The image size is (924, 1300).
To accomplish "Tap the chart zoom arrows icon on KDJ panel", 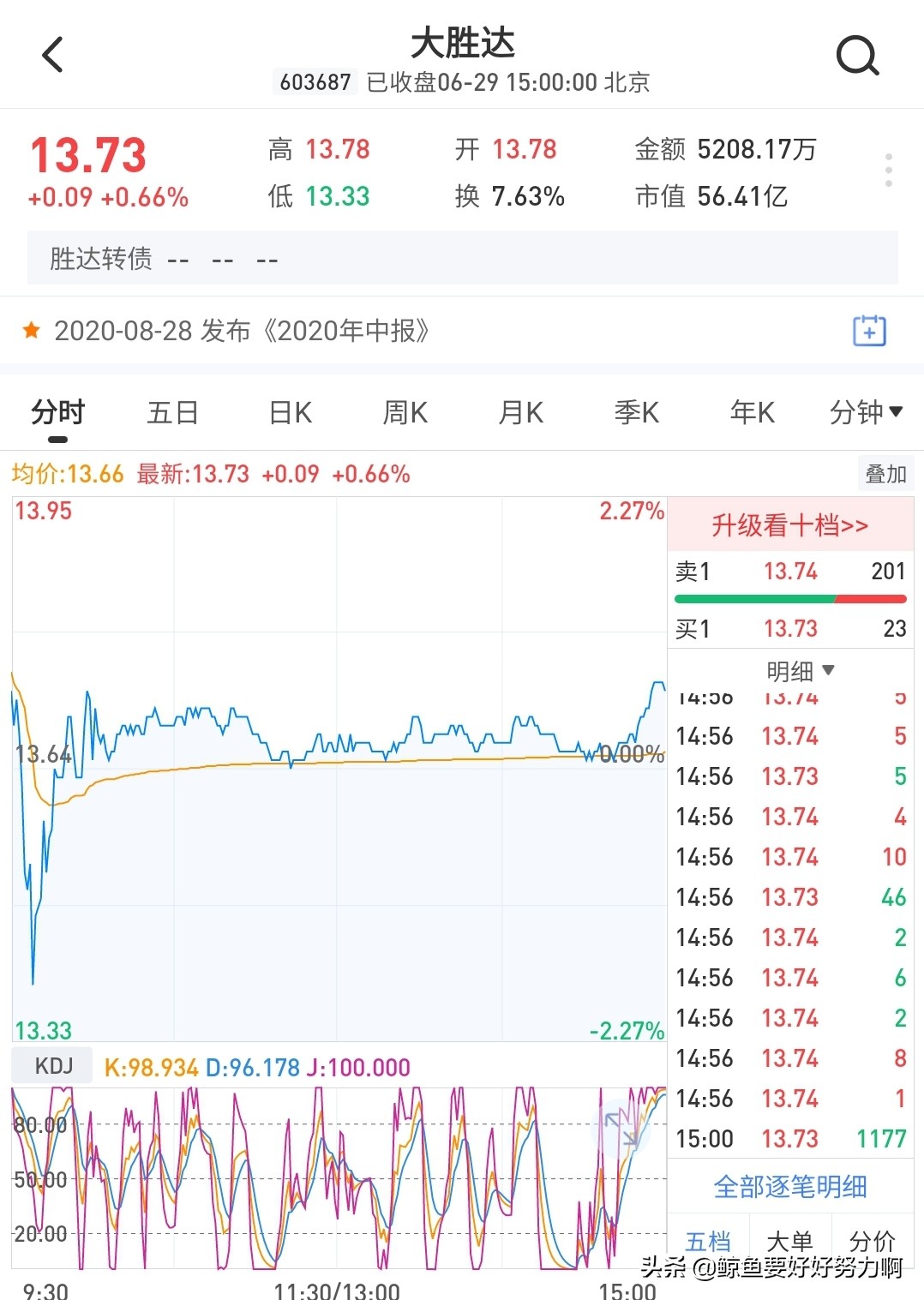I will [x=619, y=1129].
